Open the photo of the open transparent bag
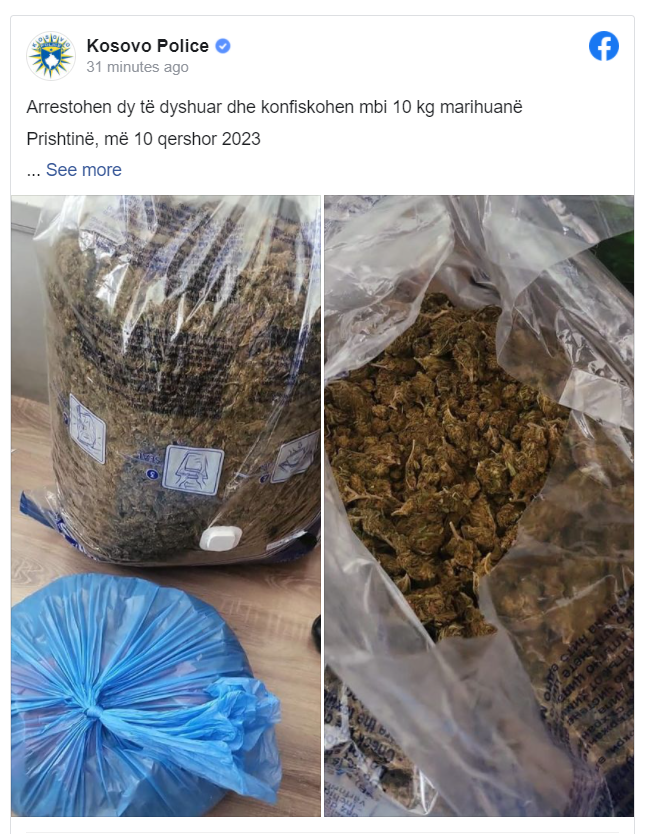Image resolution: width=645 pixels, height=834 pixels. tap(478, 506)
